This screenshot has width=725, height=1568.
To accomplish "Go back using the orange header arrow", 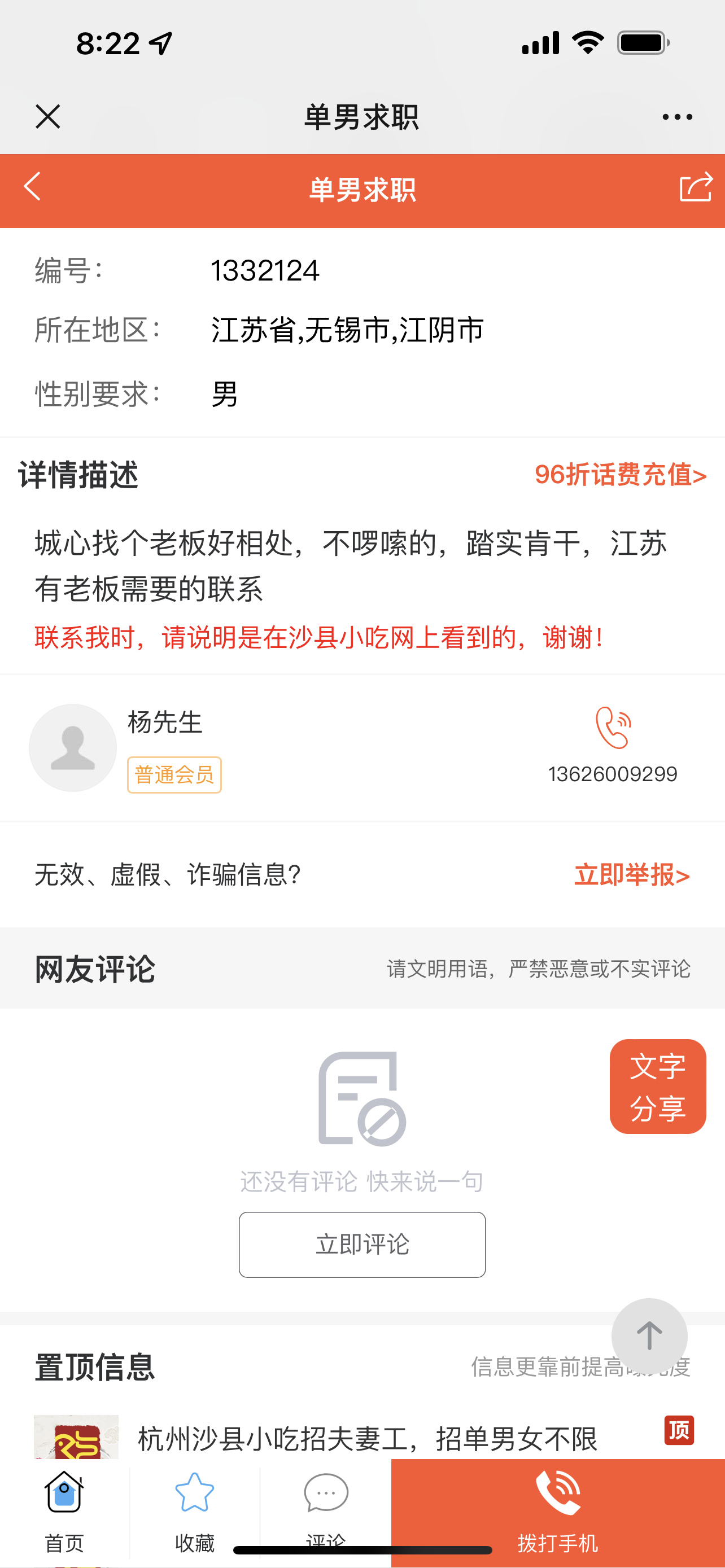I will tap(32, 186).
